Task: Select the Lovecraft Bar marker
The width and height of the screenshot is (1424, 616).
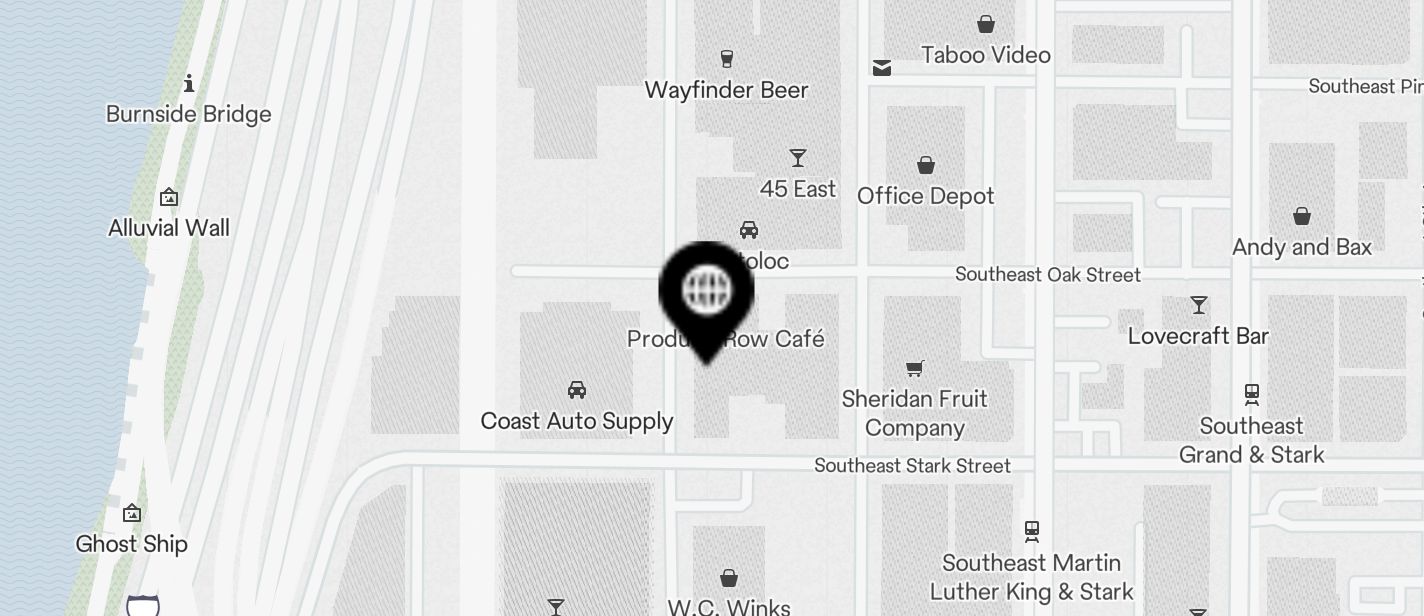Action: (x=1198, y=306)
